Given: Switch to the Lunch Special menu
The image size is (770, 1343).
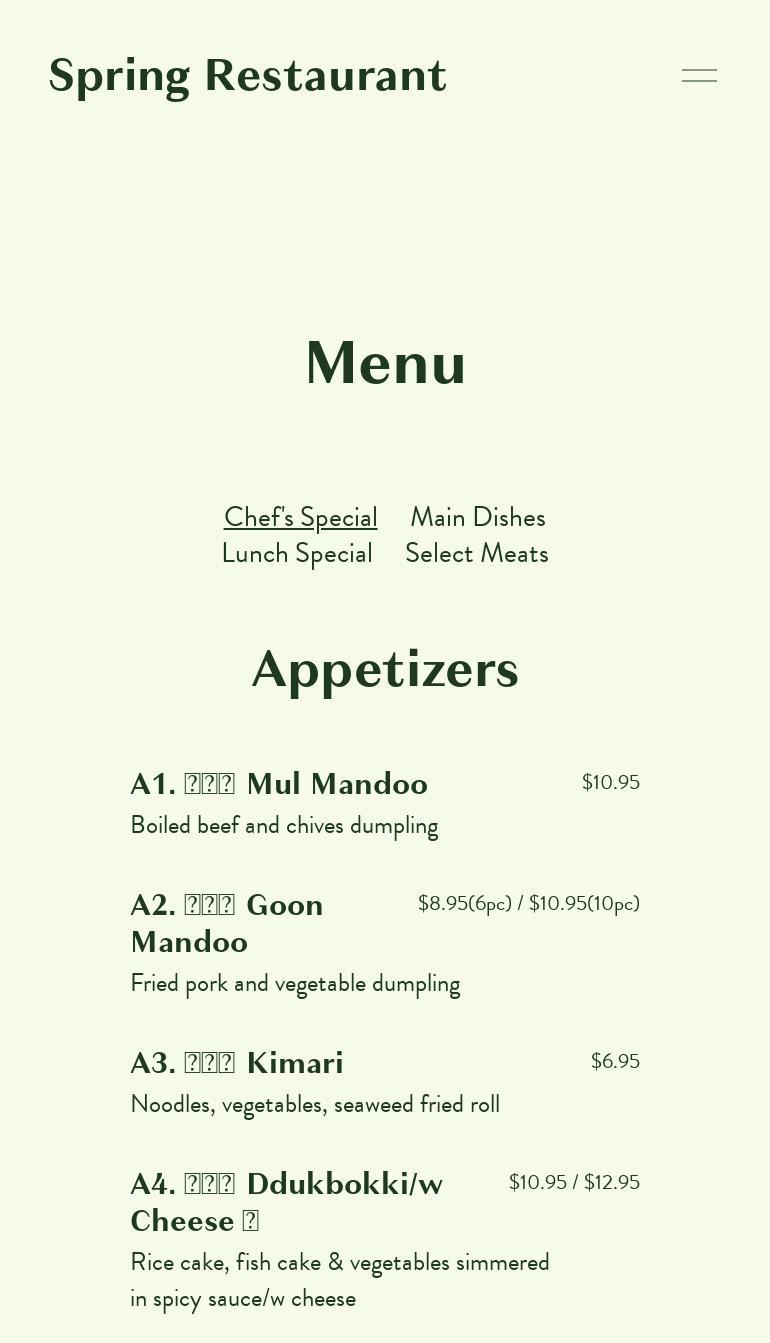Looking at the screenshot, I should click(x=297, y=553).
